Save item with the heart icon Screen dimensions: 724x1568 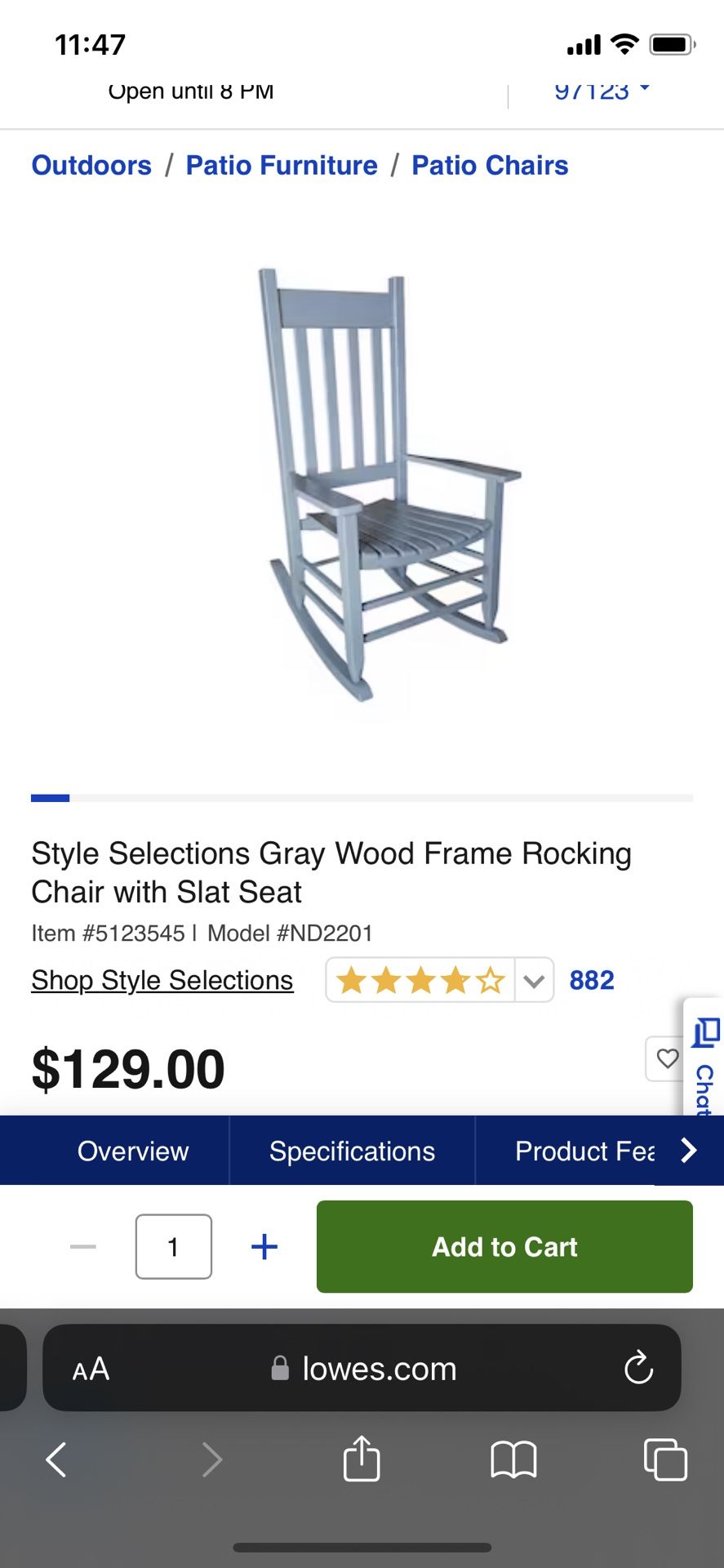pyautogui.click(x=668, y=1058)
